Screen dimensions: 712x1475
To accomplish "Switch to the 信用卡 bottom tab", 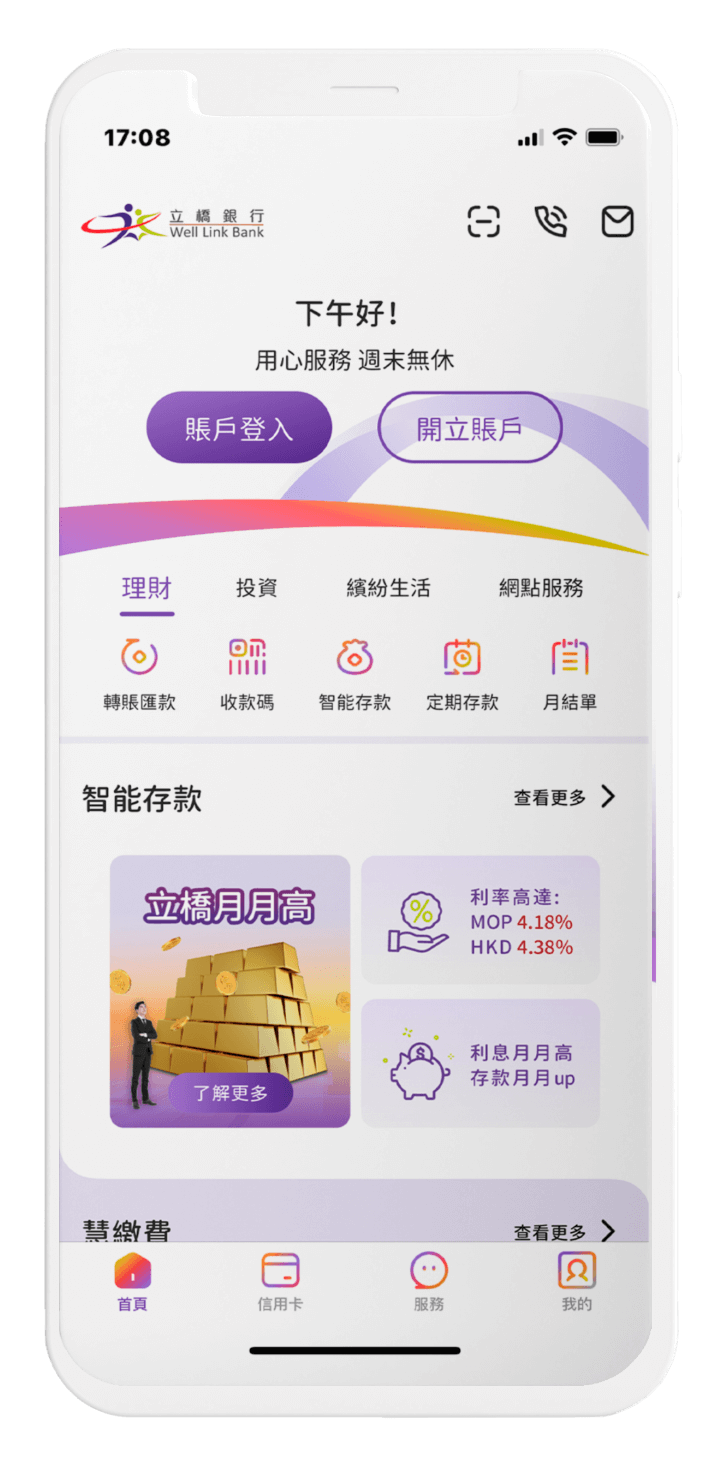I will coord(280,1282).
